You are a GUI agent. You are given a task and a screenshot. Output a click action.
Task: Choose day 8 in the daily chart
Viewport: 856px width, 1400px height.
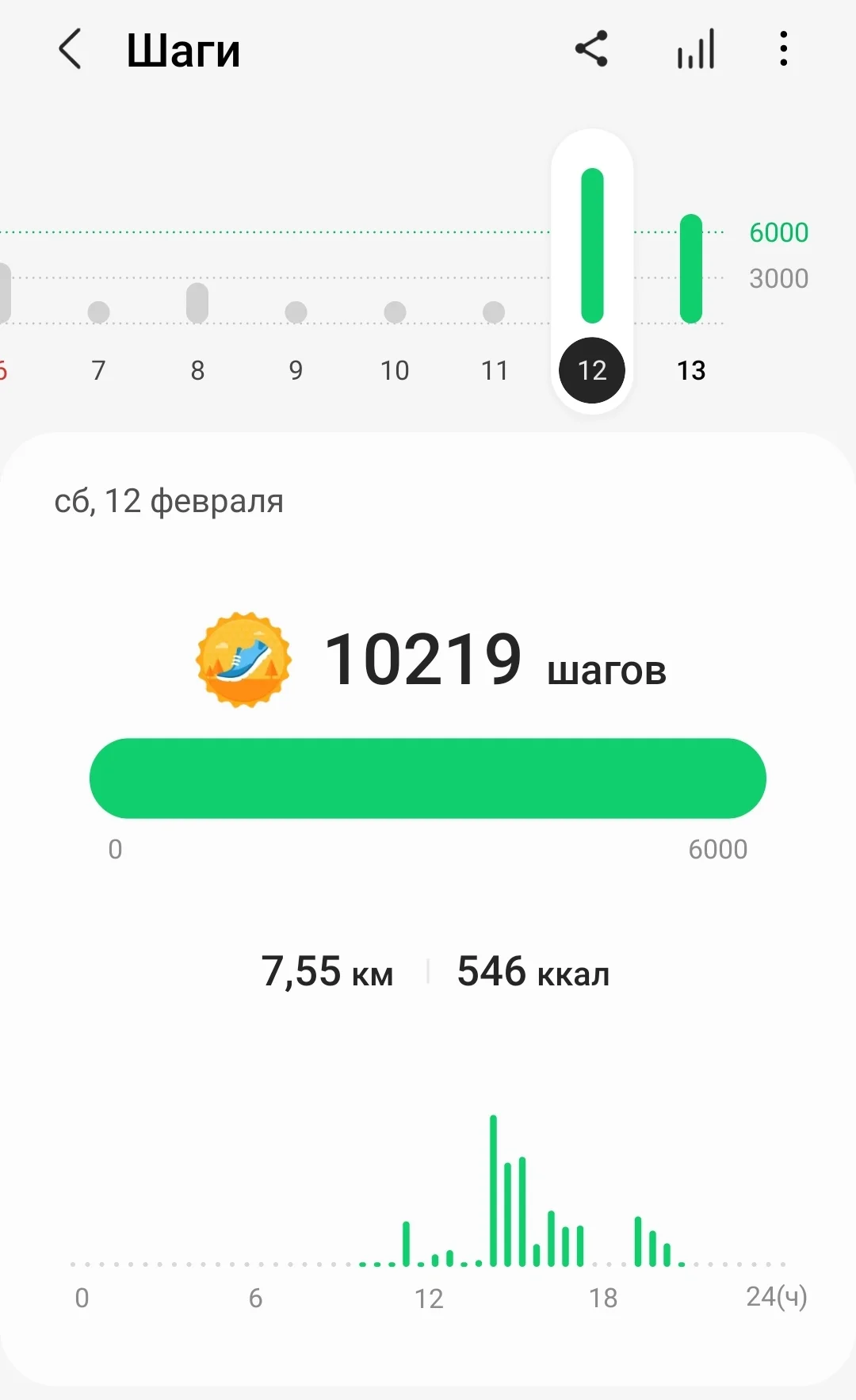click(197, 369)
